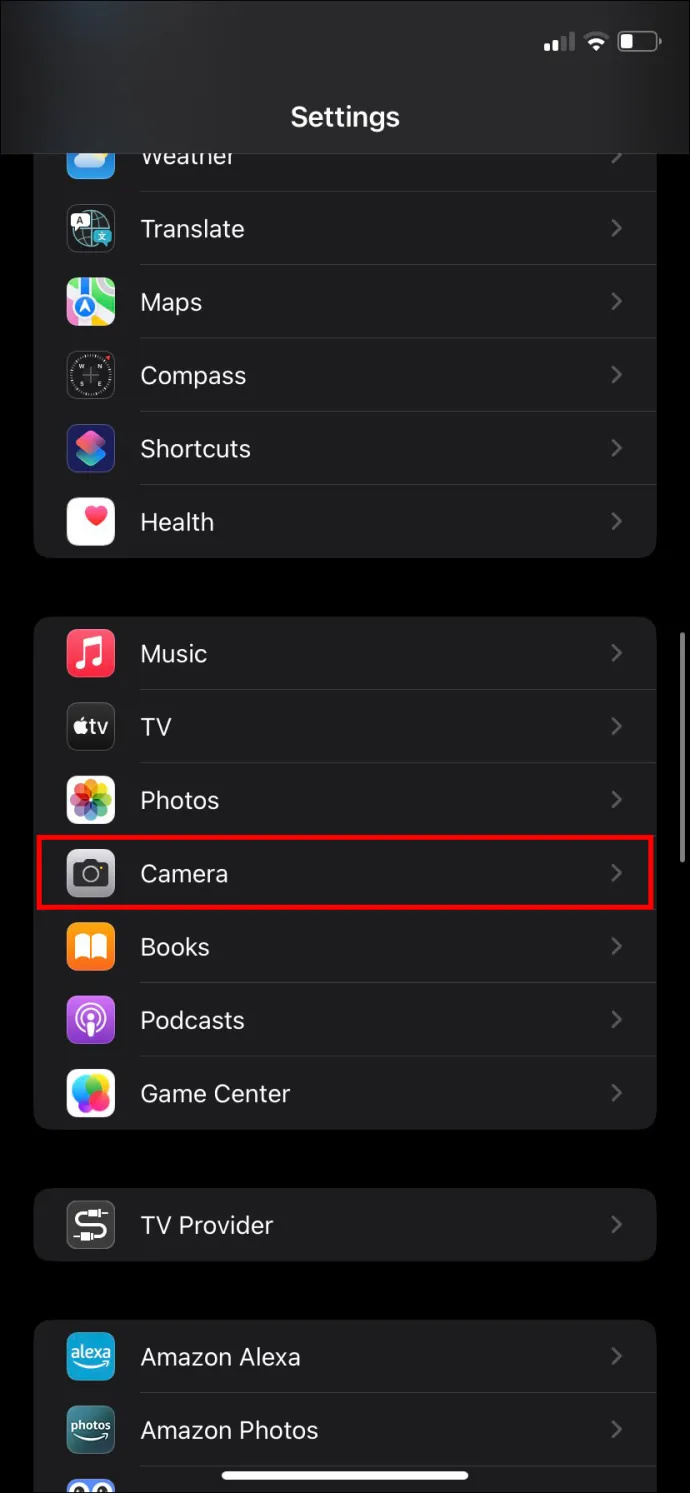Open Compass settings
The width and height of the screenshot is (690, 1493).
pyautogui.click(x=345, y=376)
